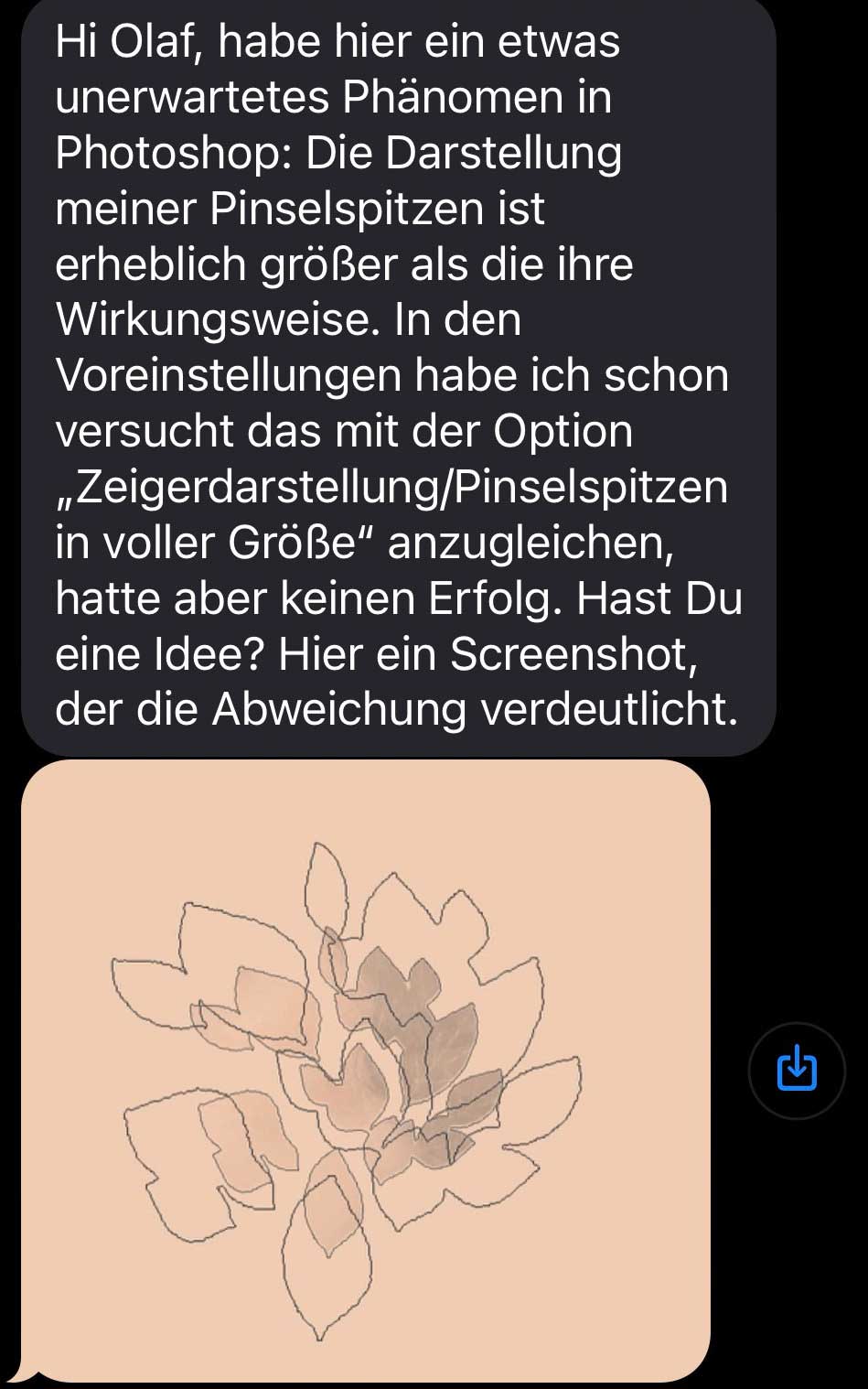Open the leaf brush screenshot attachment
The height and width of the screenshot is (1389, 868).
tap(366, 1071)
